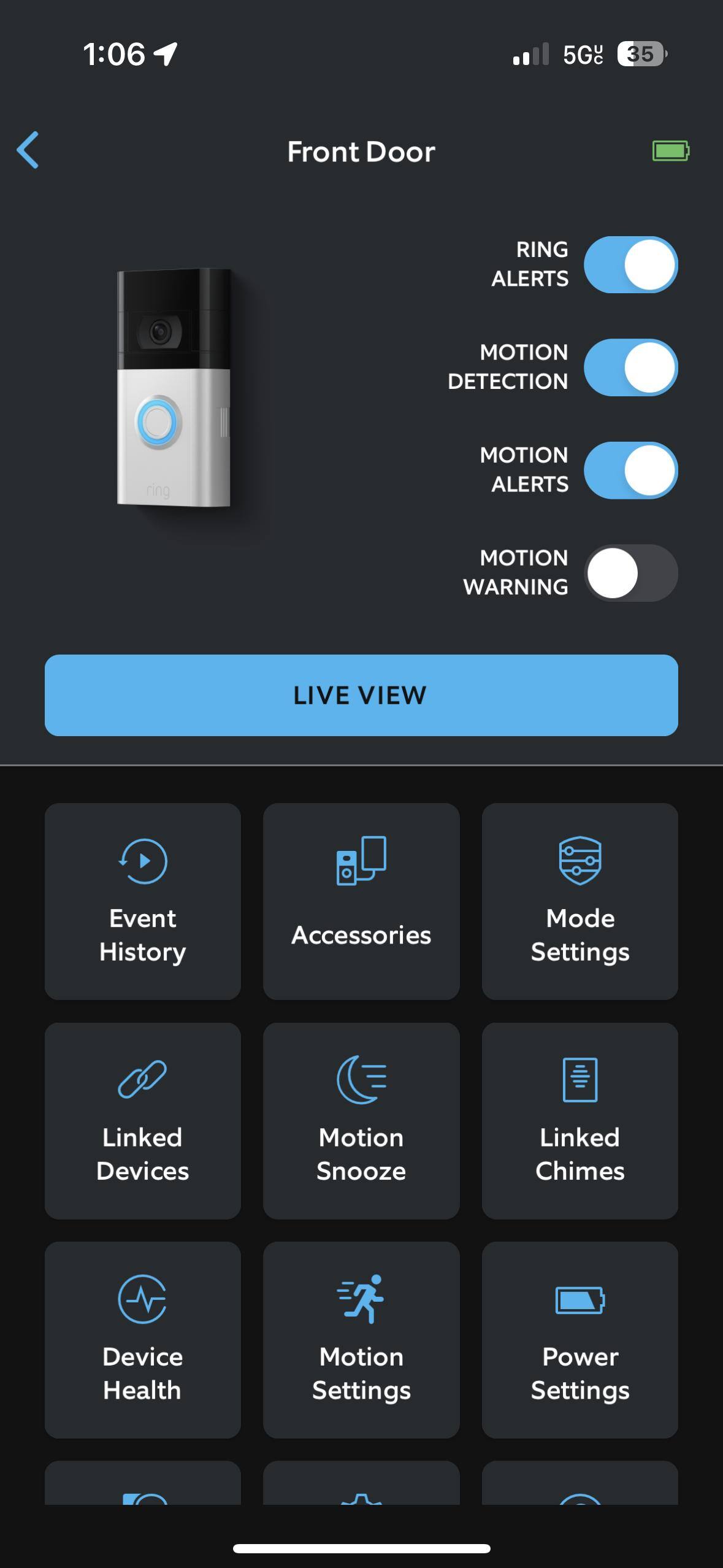
Task: Open Accessories tile
Action: pos(361,901)
